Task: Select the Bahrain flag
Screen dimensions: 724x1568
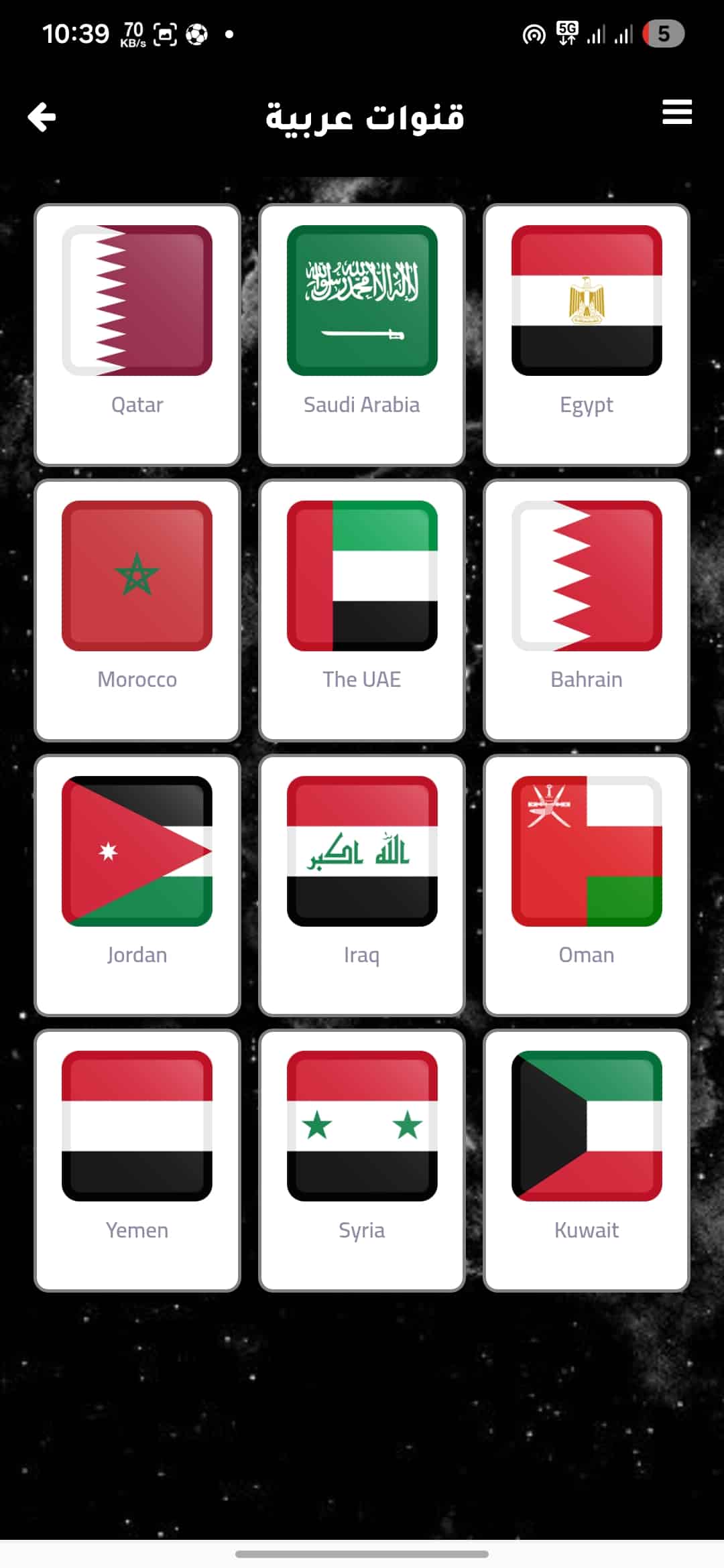Action: 586,575
